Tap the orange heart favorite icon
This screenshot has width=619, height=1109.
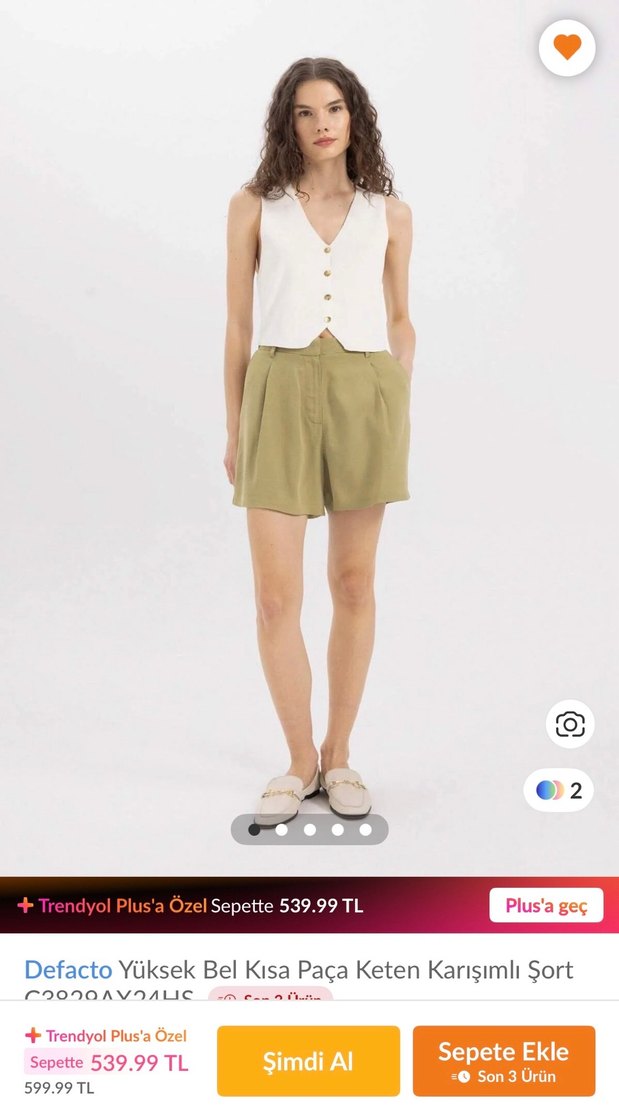(x=567, y=47)
